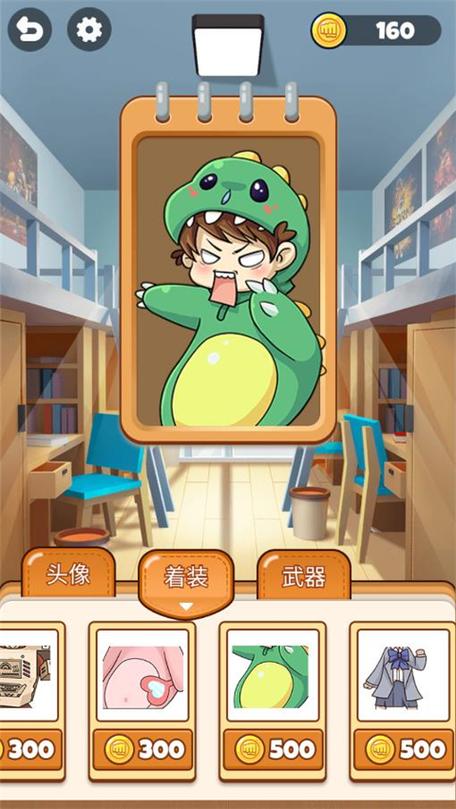Open the settings gear
The height and width of the screenshot is (809, 456).
pos(89,29)
